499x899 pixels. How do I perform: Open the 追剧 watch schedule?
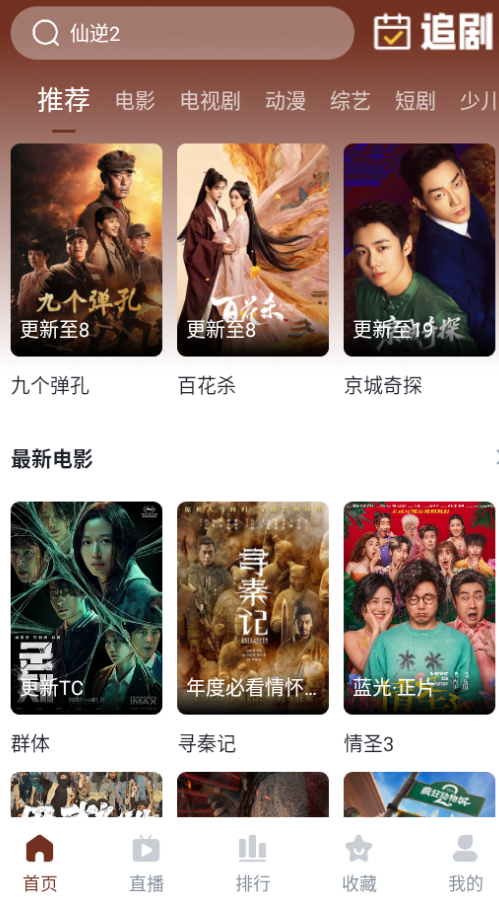(433, 32)
